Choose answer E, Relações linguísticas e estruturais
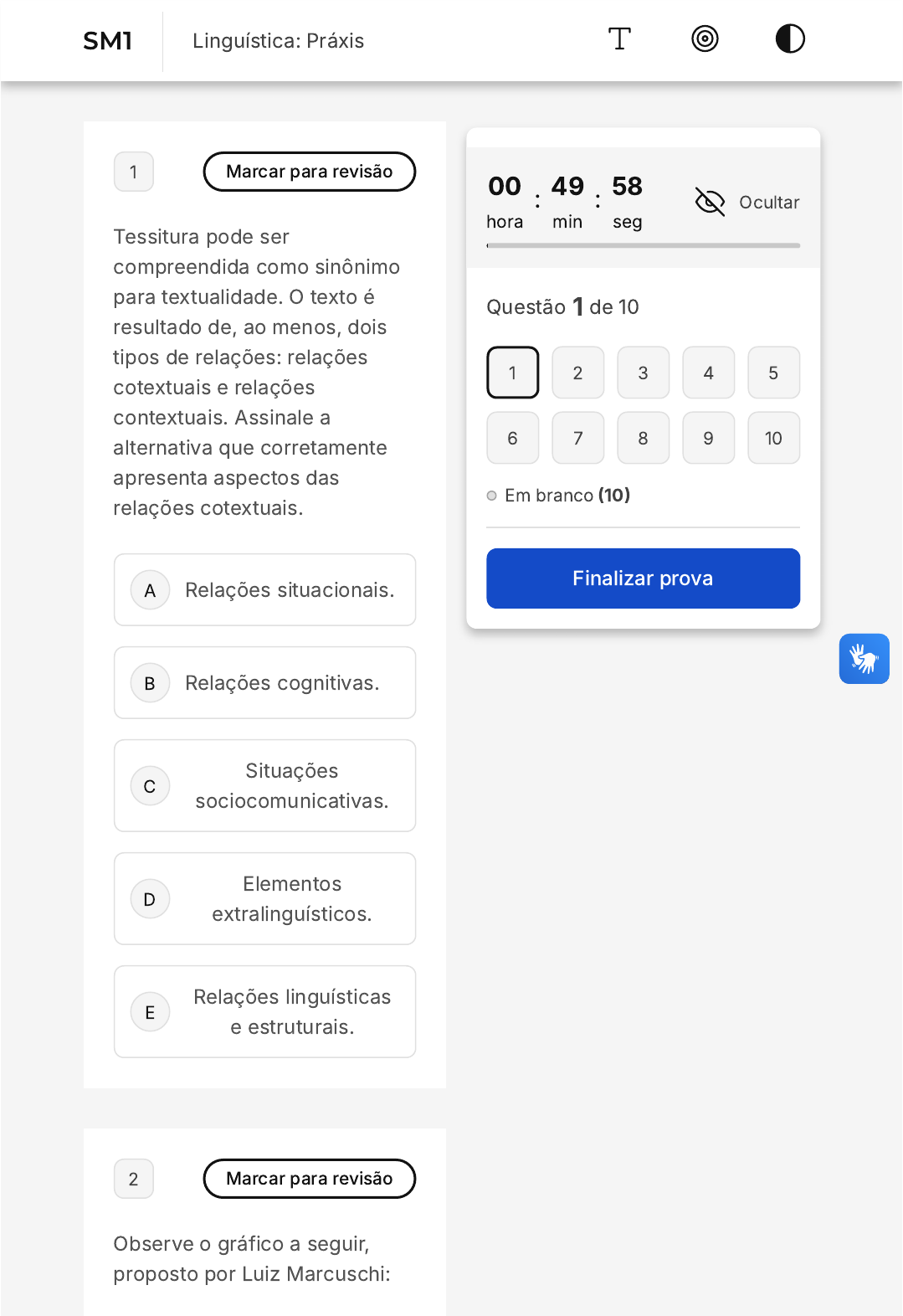 click(264, 1012)
